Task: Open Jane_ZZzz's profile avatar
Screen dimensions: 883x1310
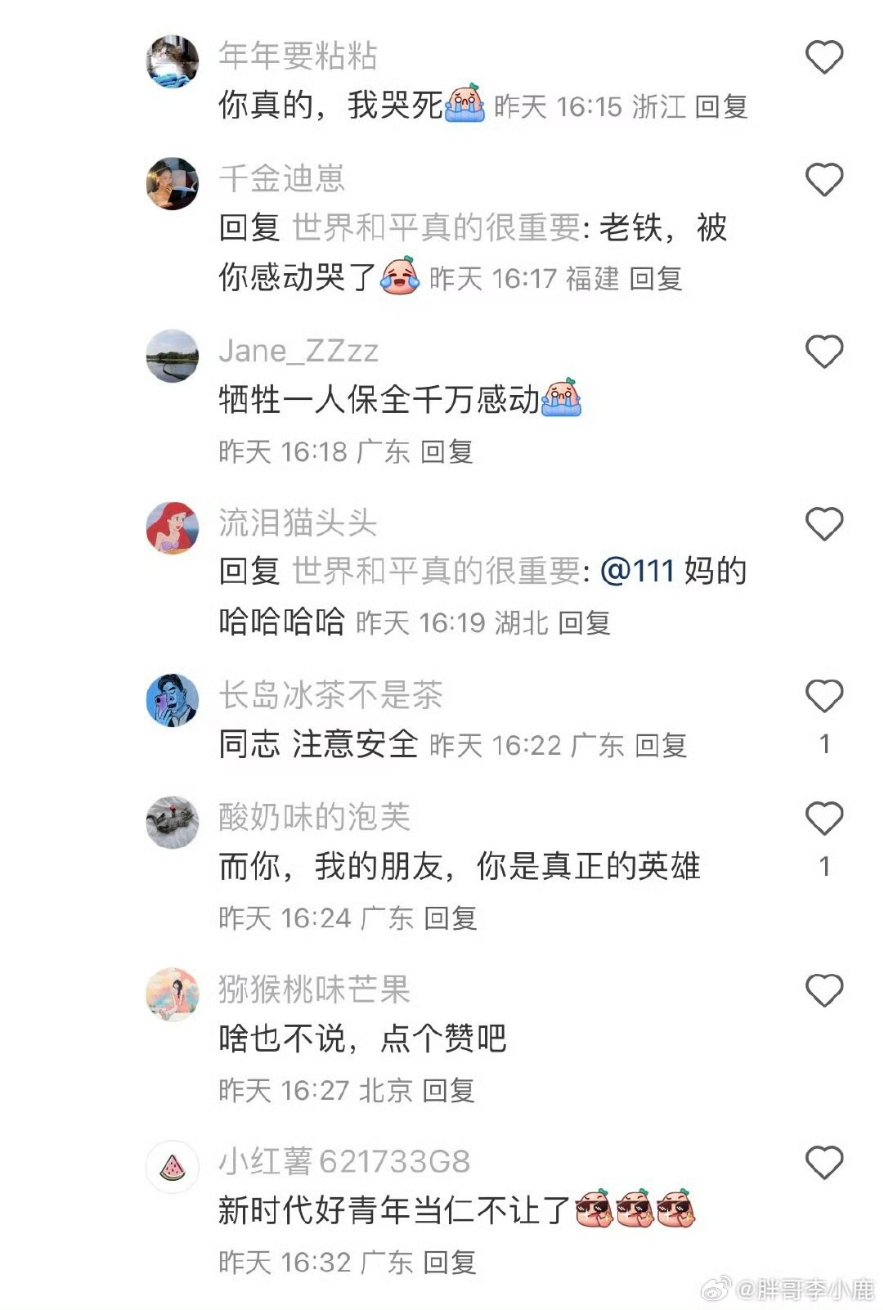Action: [172, 355]
